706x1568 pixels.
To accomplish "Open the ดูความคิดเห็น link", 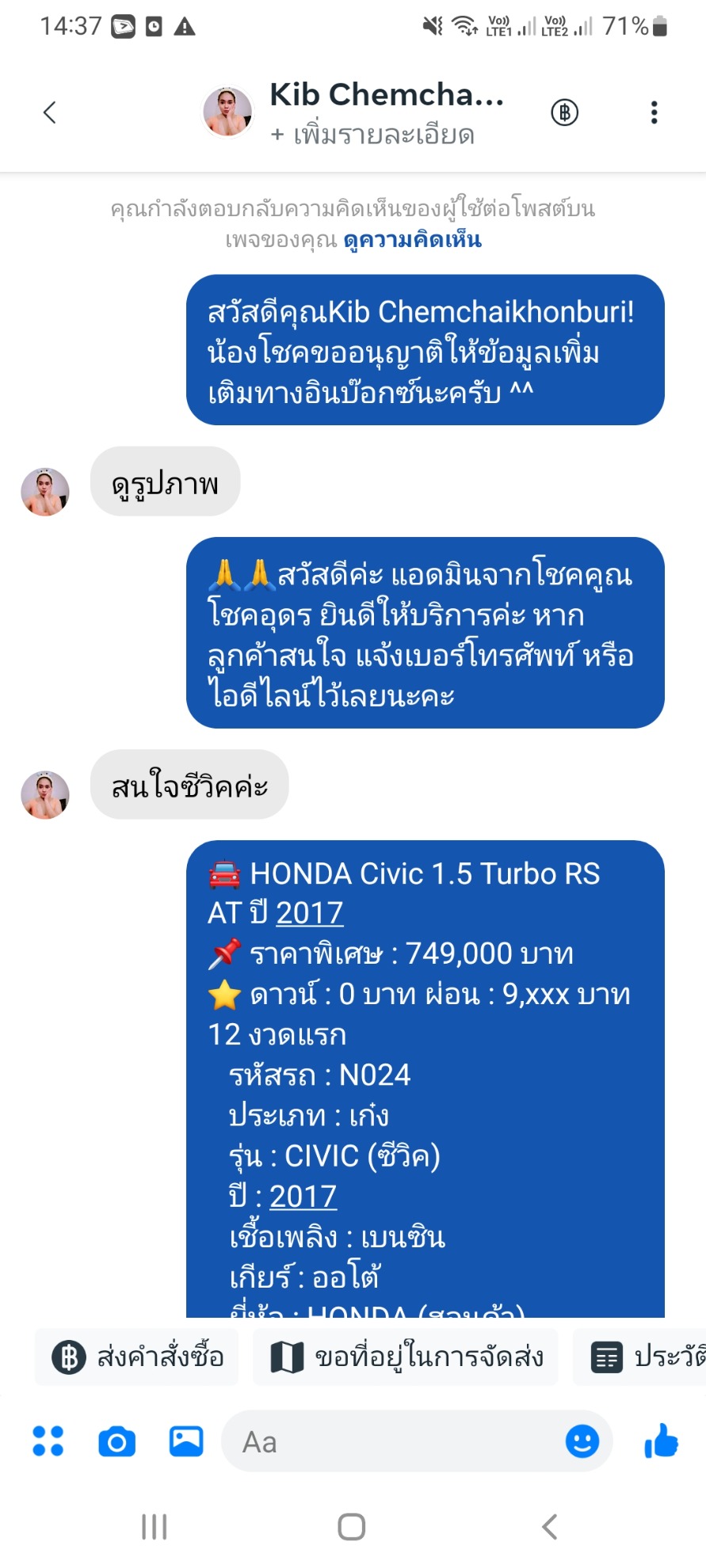I will point(412,239).
